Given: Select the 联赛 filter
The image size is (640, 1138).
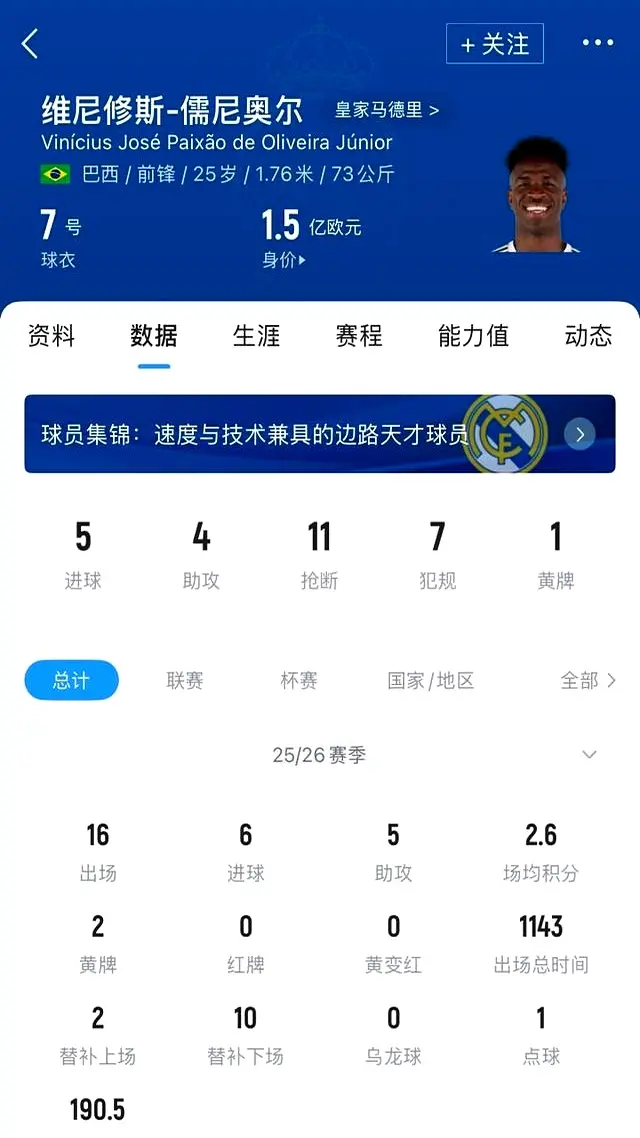Looking at the screenshot, I should pyautogui.click(x=185, y=681).
